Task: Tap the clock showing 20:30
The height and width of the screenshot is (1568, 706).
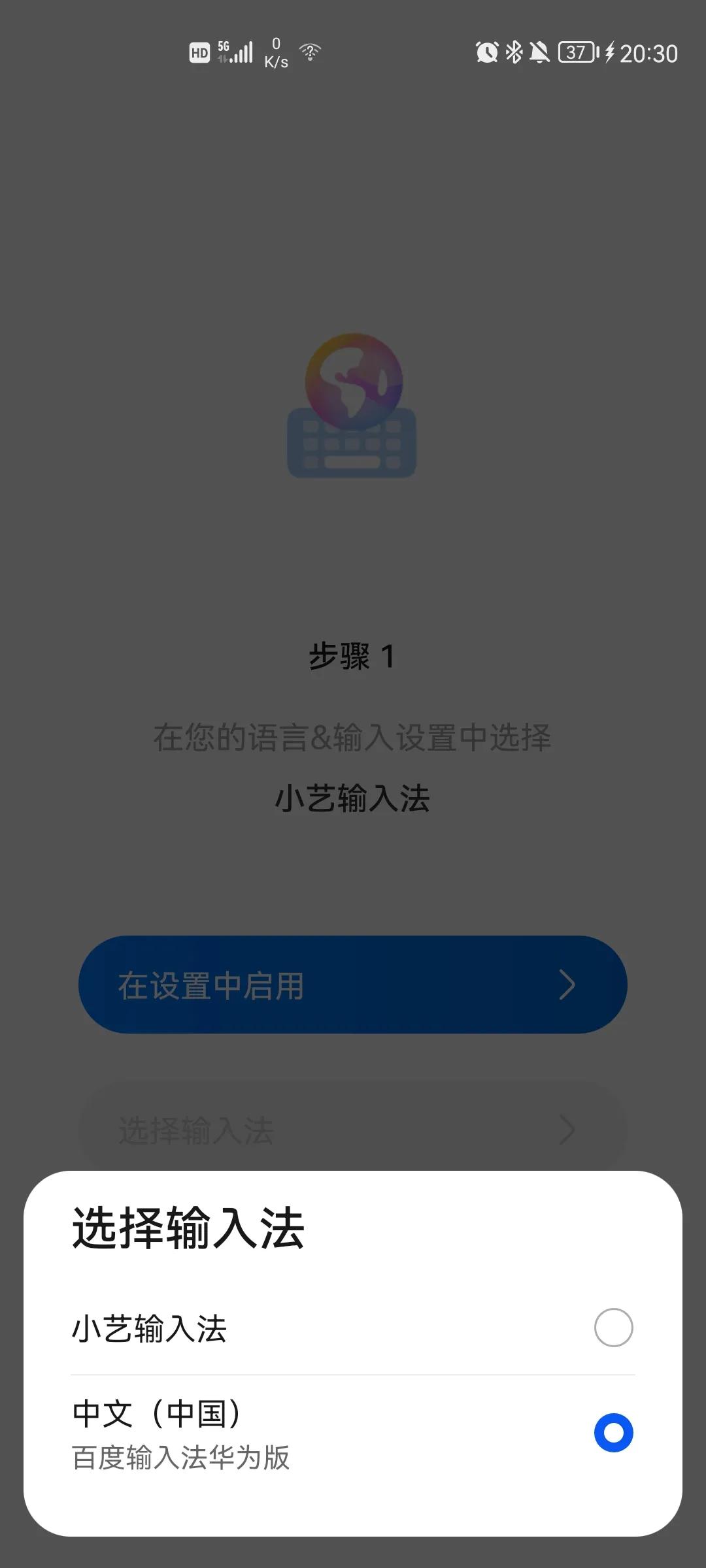Action: (647, 52)
